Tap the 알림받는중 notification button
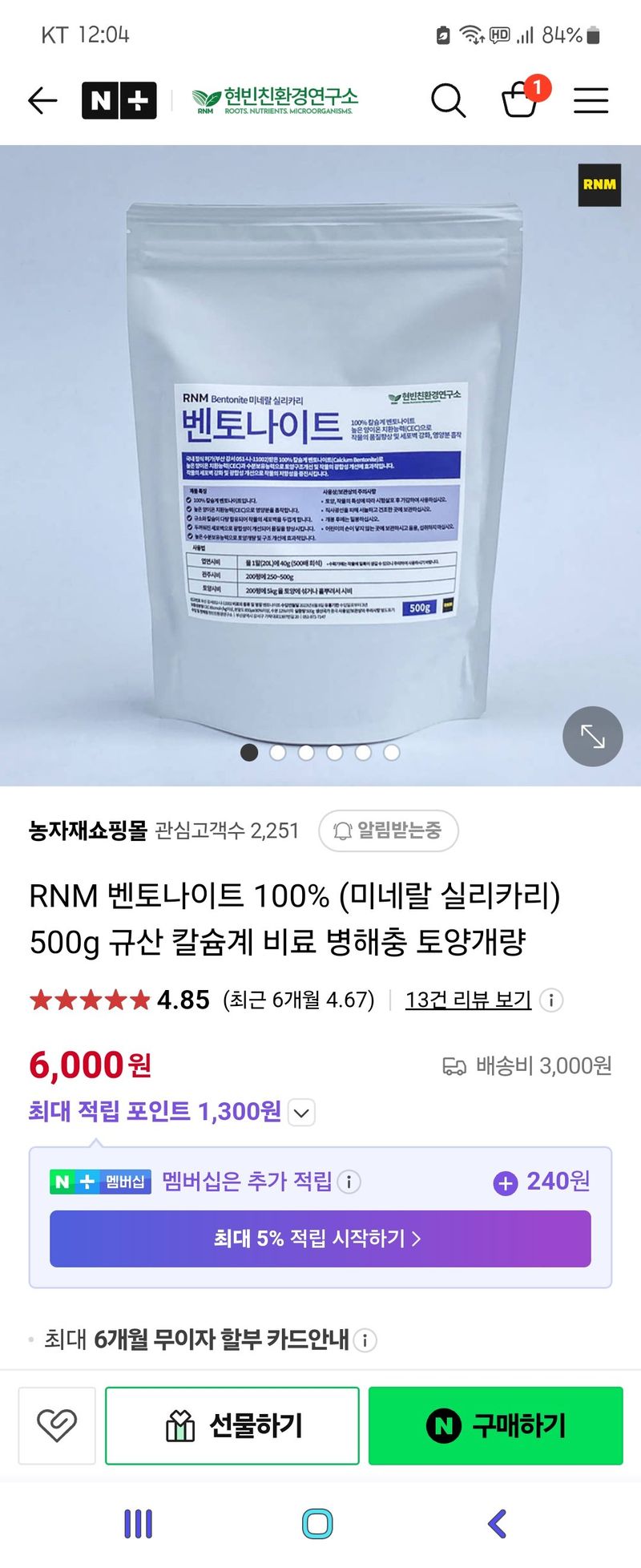Screen dimensions: 641x1568 click(x=389, y=830)
